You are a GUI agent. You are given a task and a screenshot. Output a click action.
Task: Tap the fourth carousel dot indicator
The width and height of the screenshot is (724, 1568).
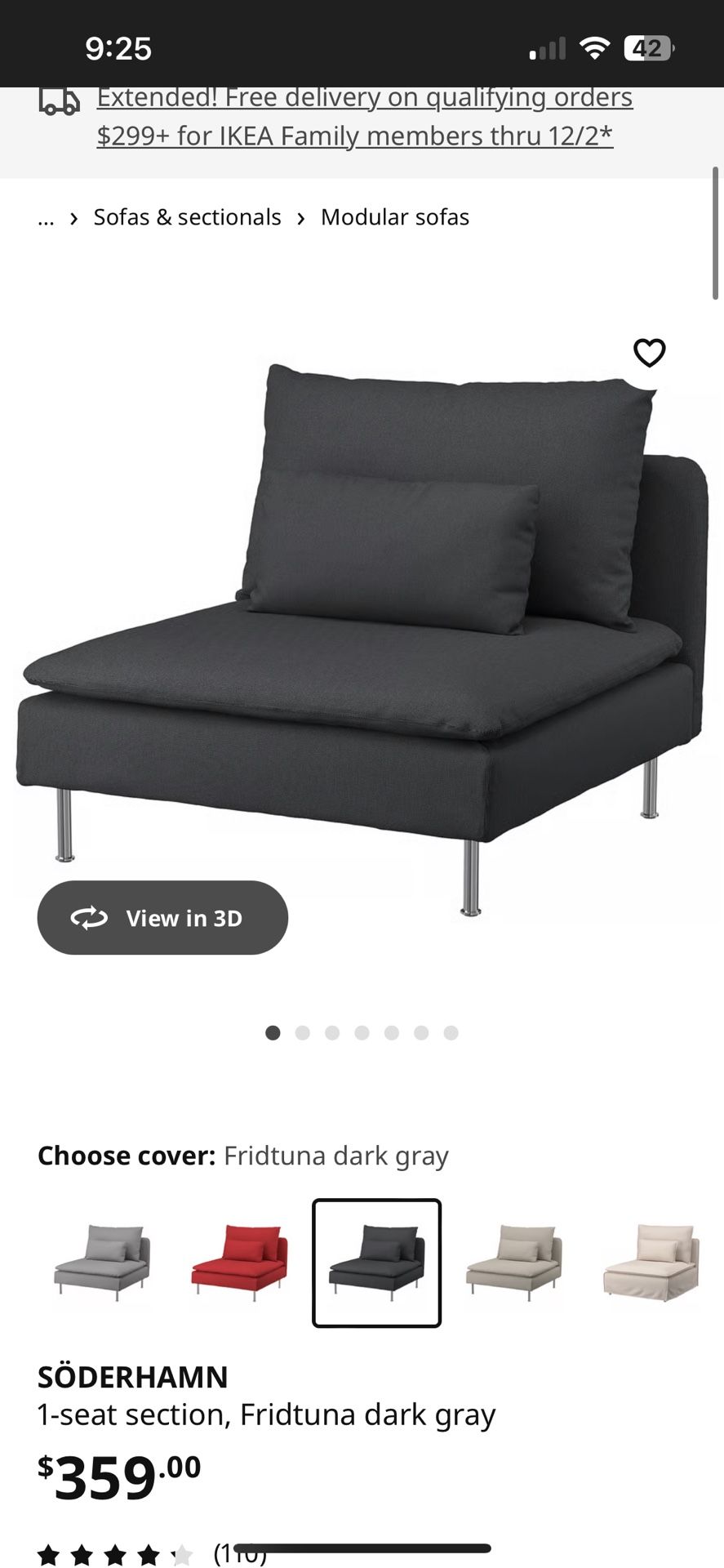pyautogui.click(x=362, y=1032)
